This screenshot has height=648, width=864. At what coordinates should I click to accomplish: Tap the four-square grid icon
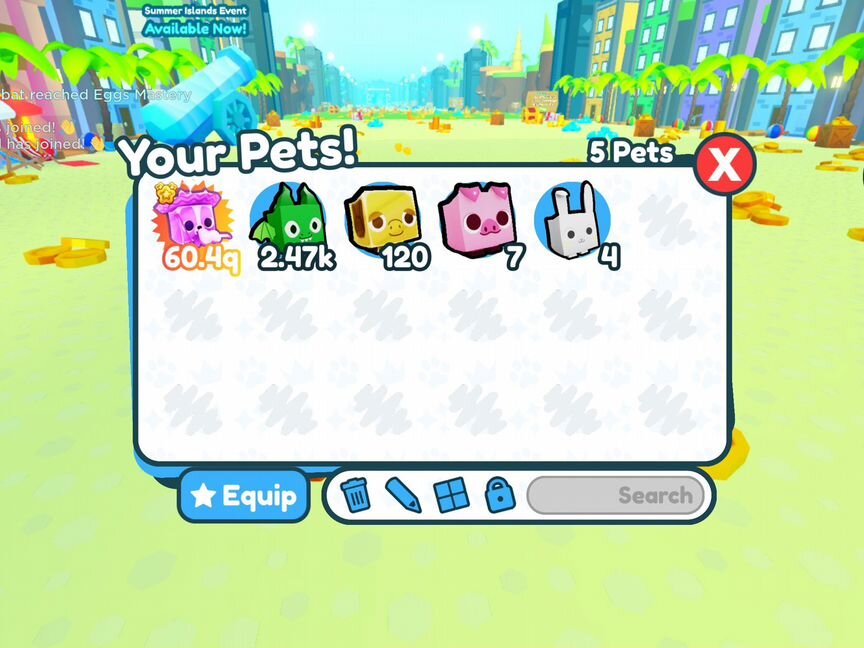pos(451,495)
